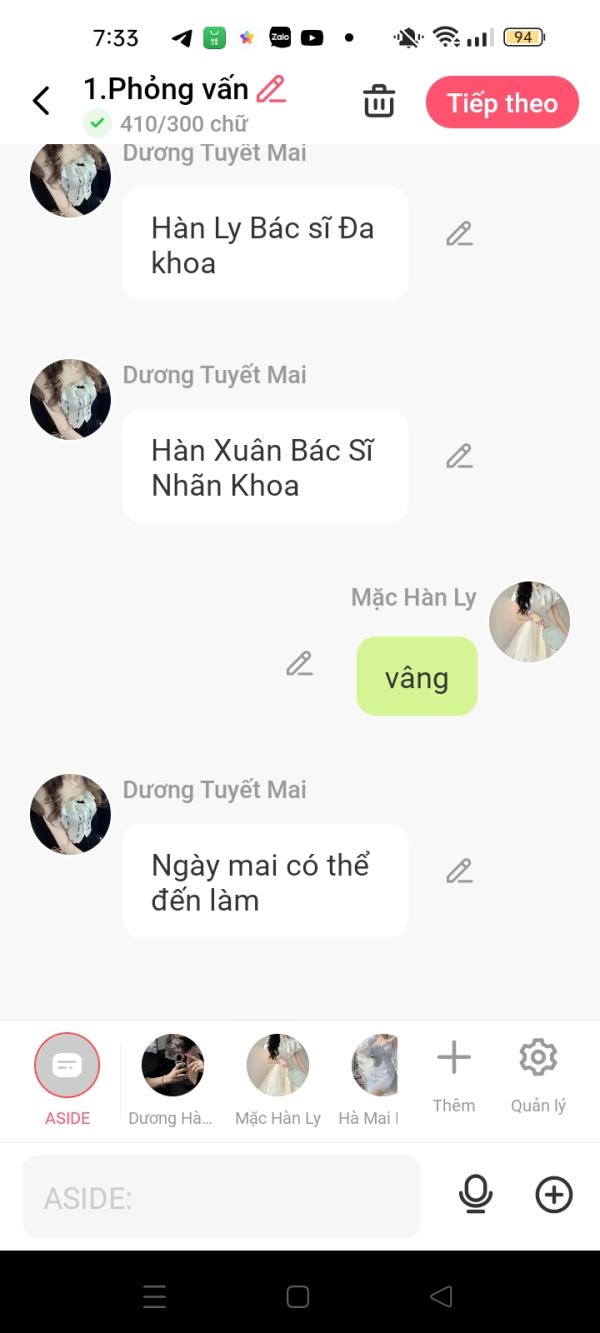Open the plus attachment menu by the microphone

click(554, 1195)
